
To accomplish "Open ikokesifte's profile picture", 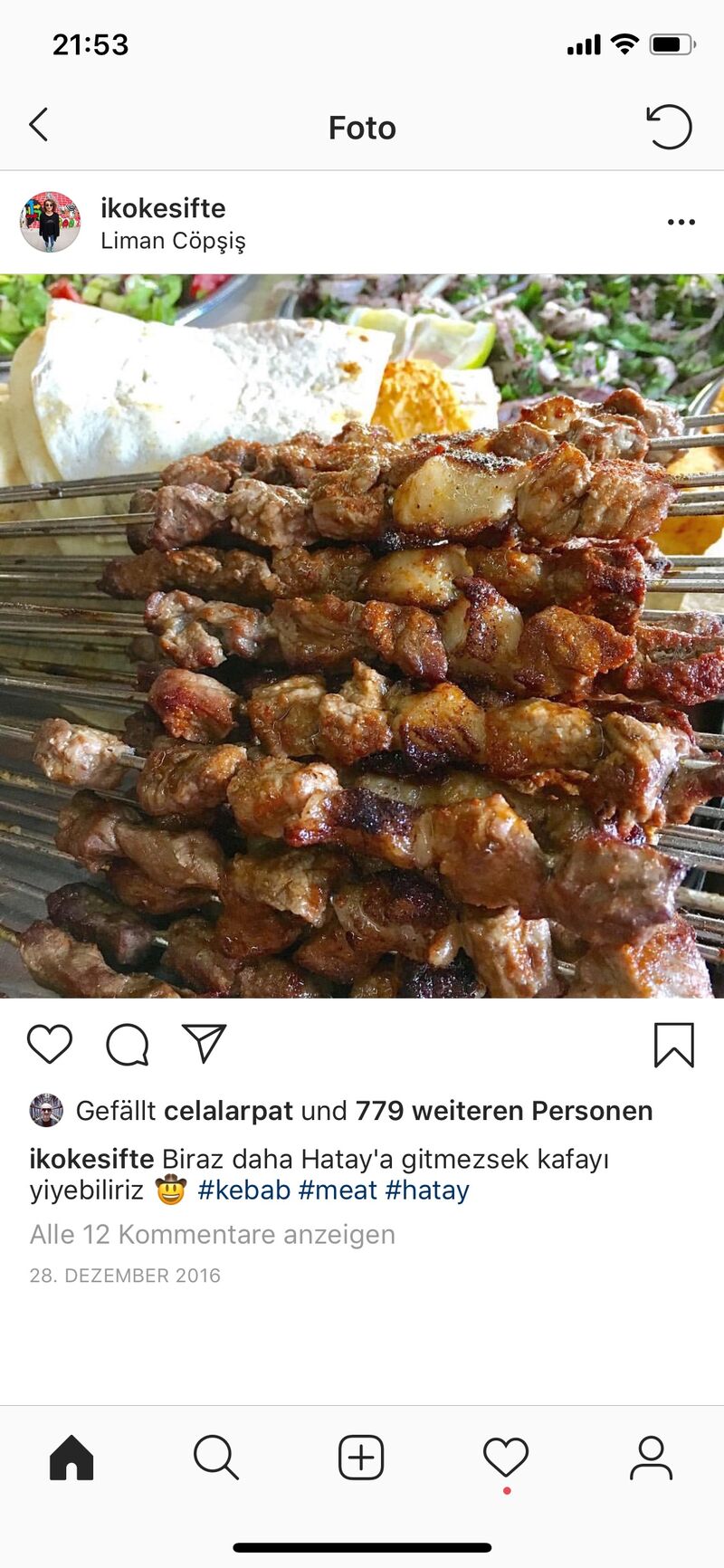I will (x=50, y=222).
